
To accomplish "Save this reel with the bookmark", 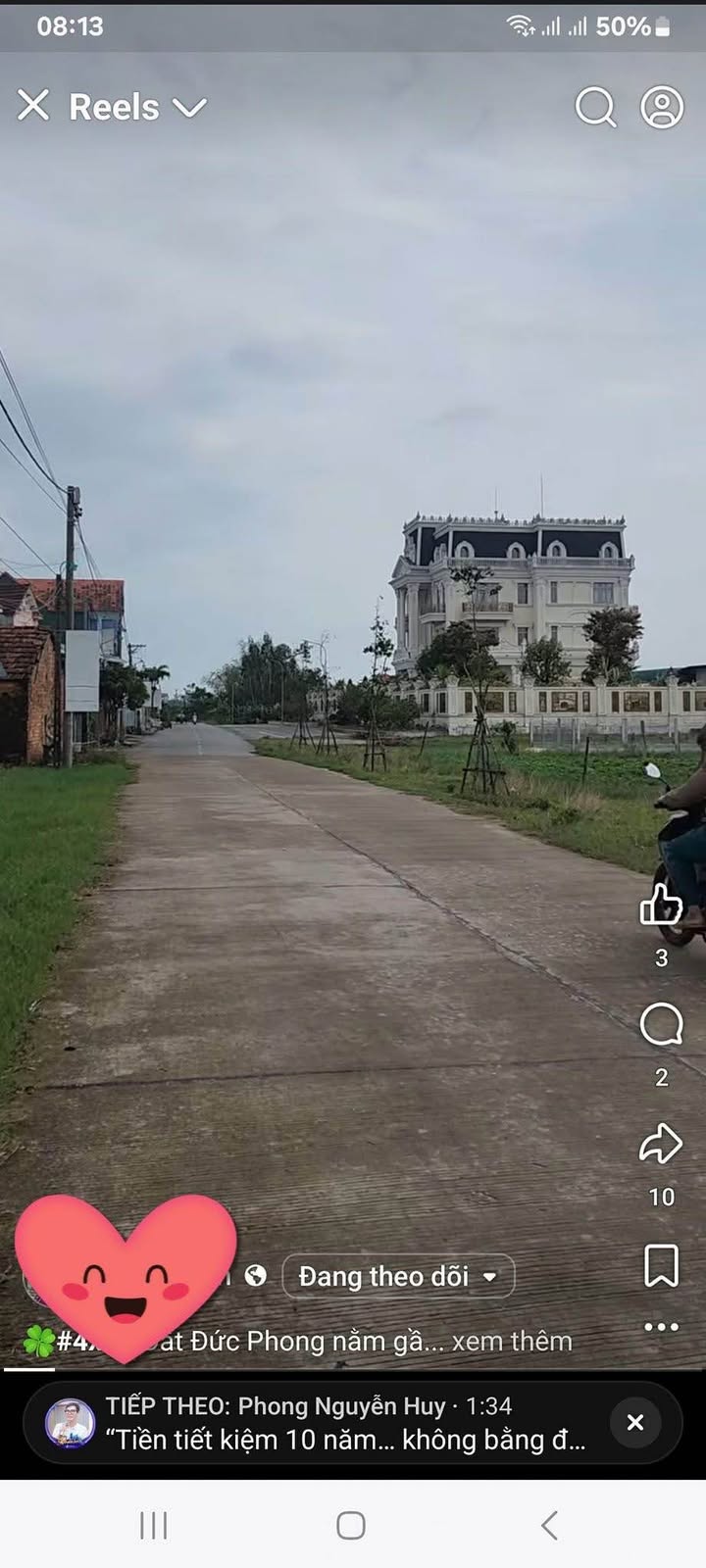I will pos(661,1265).
